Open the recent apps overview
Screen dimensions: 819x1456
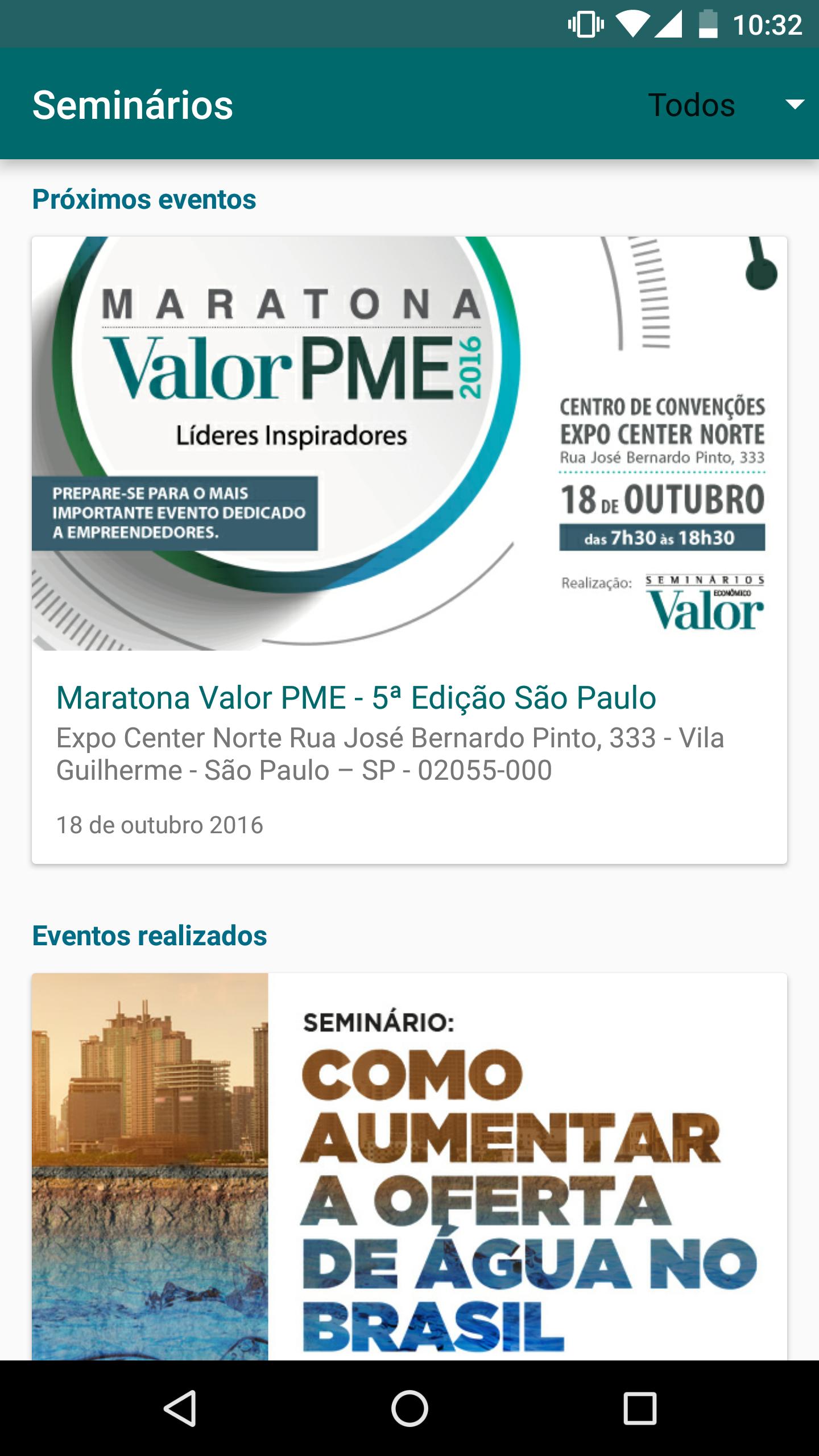(x=639, y=1408)
